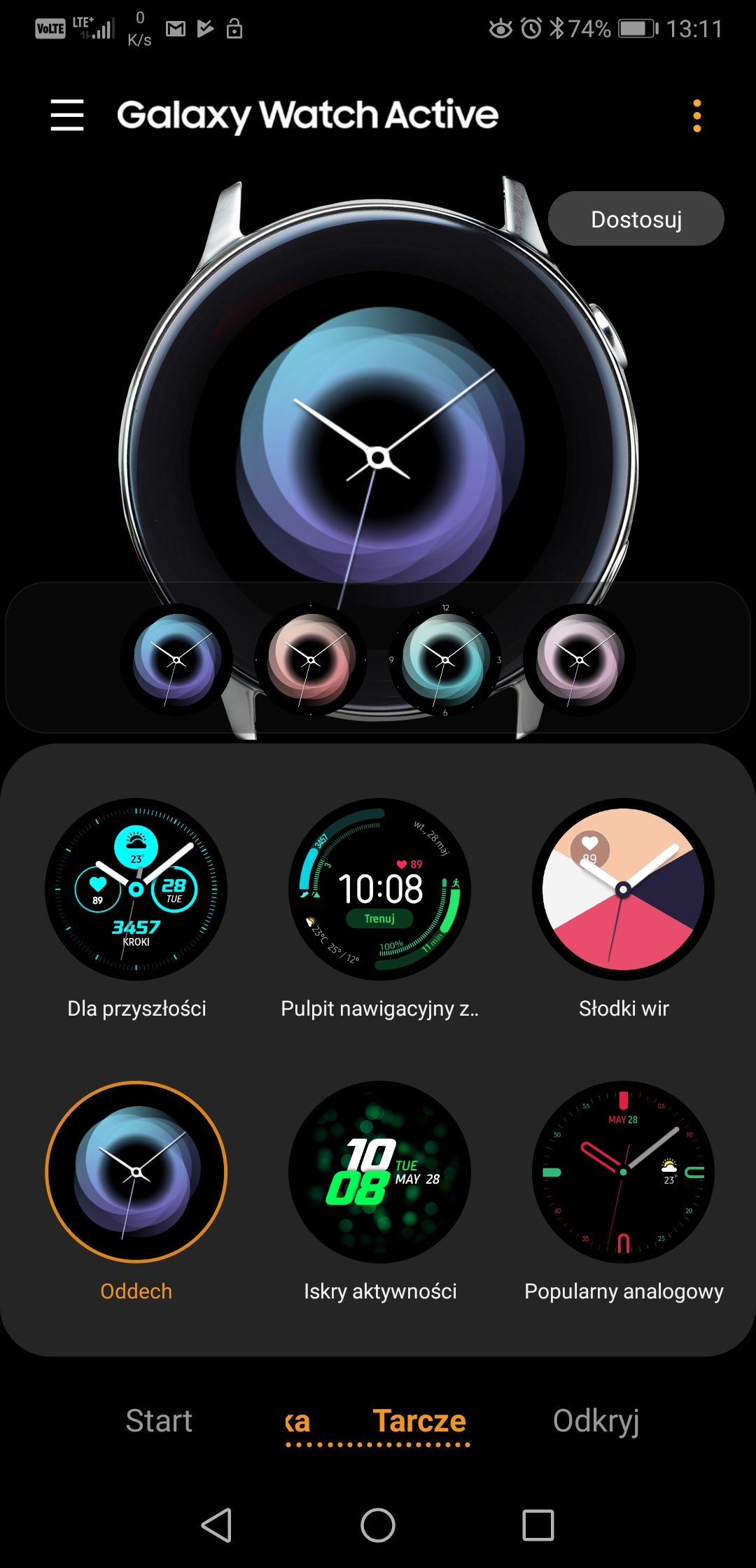The height and width of the screenshot is (1568, 756).
Task: Choose the pink color variant
Action: tap(311, 660)
